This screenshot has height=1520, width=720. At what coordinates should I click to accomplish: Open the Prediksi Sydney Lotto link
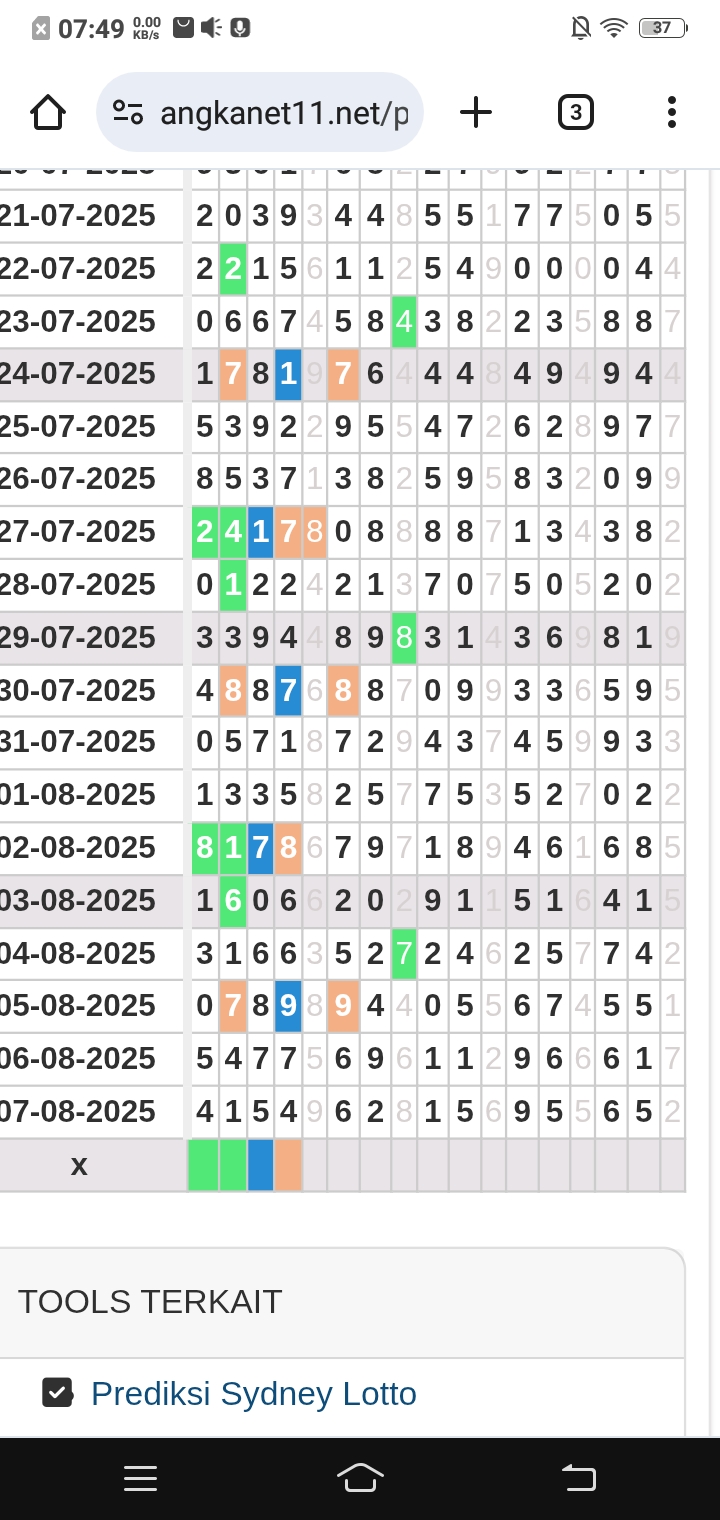pyautogui.click(x=253, y=1393)
